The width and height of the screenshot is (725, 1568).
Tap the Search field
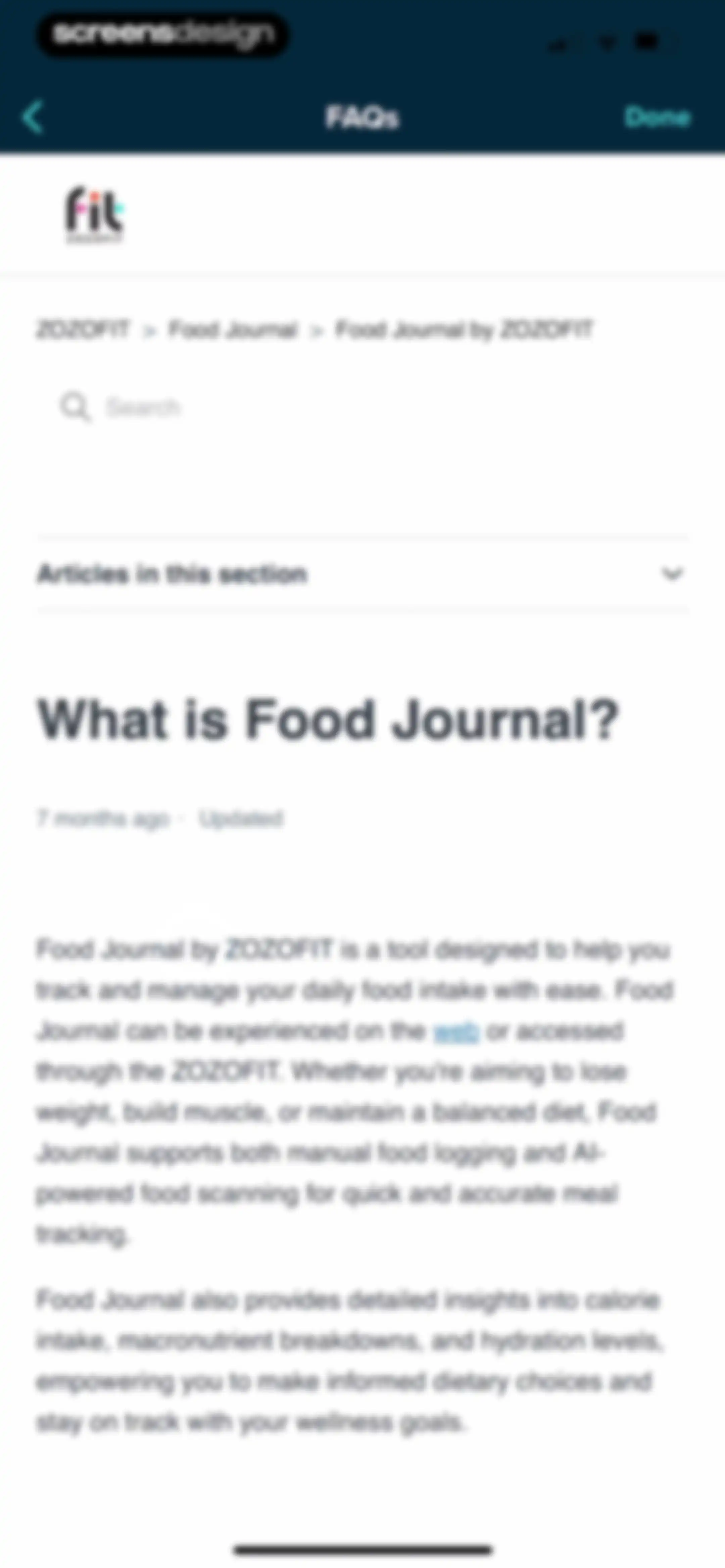point(362,407)
